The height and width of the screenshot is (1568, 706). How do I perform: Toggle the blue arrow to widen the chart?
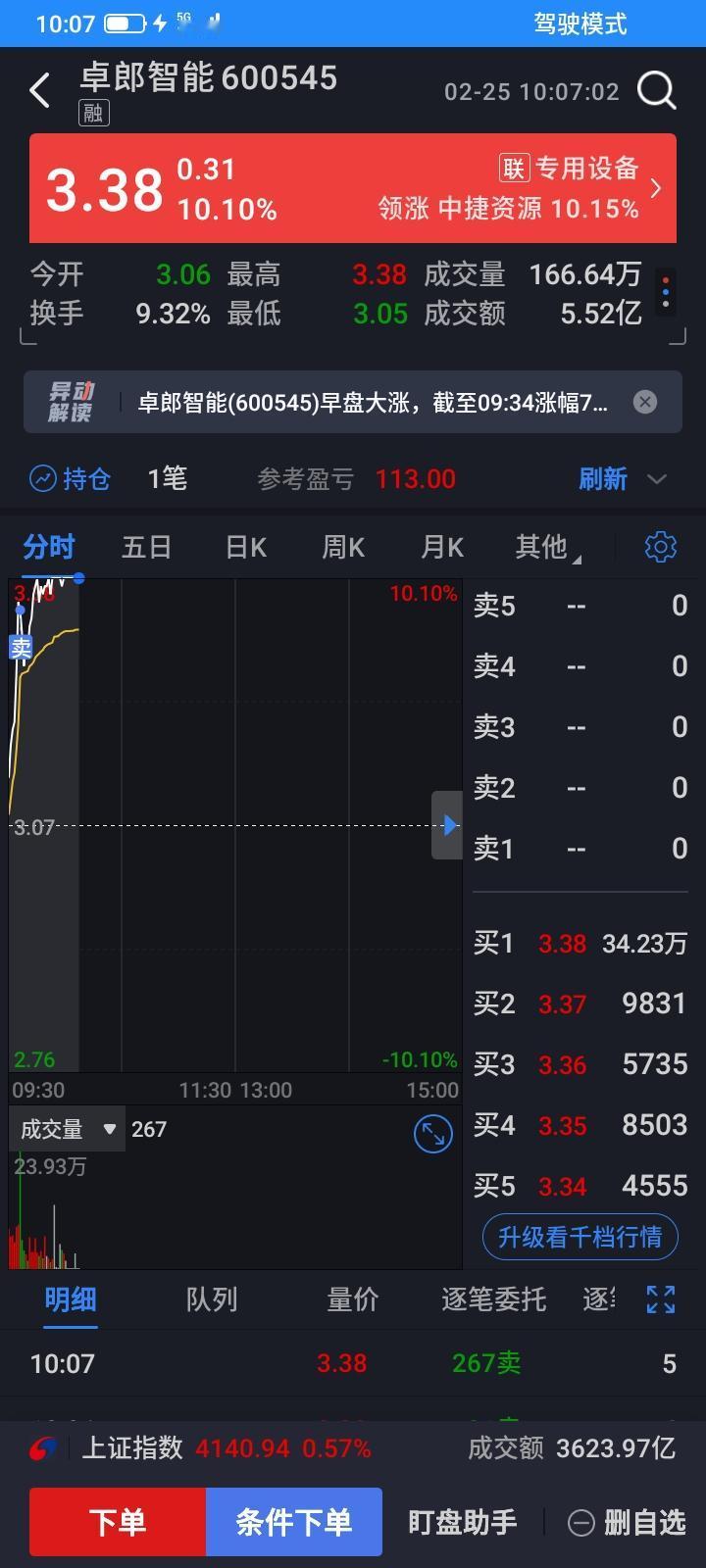[x=447, y=825]
